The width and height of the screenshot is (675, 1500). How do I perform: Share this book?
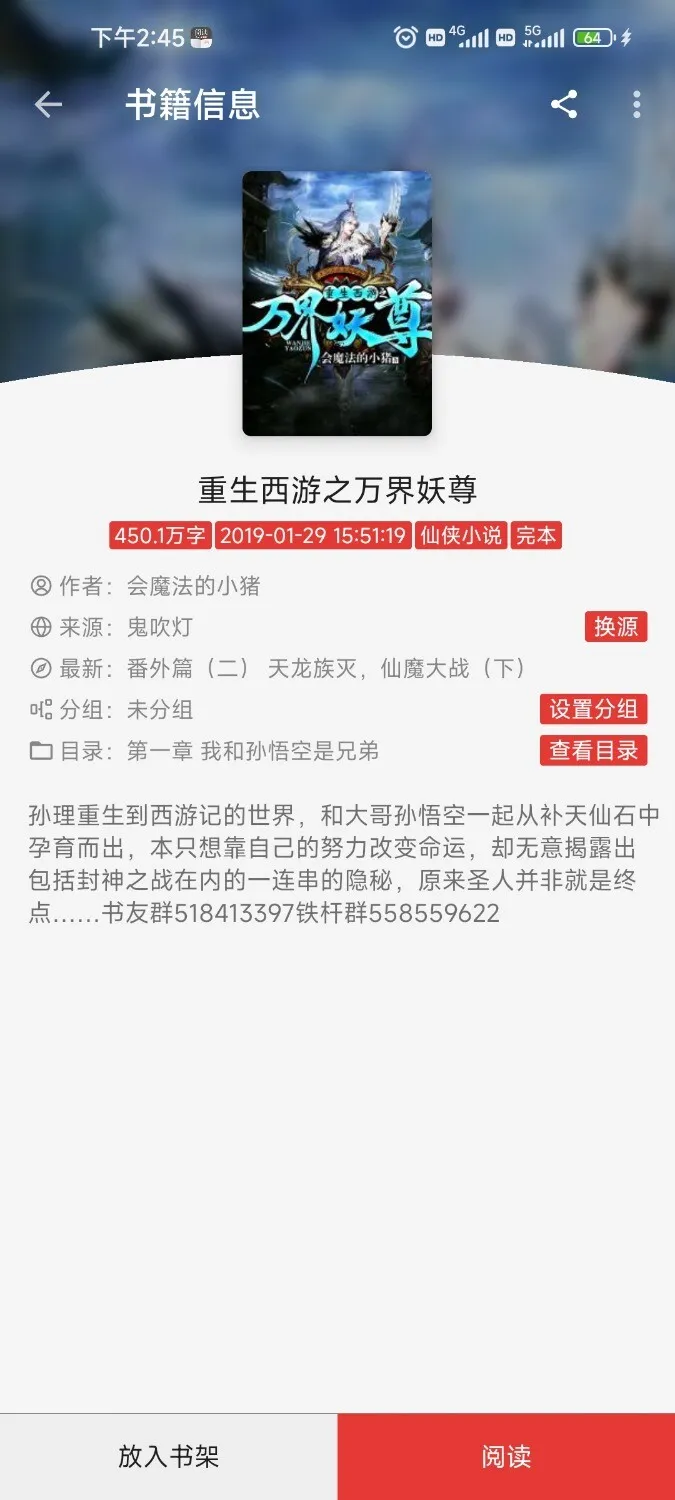[x=564, y=105]
